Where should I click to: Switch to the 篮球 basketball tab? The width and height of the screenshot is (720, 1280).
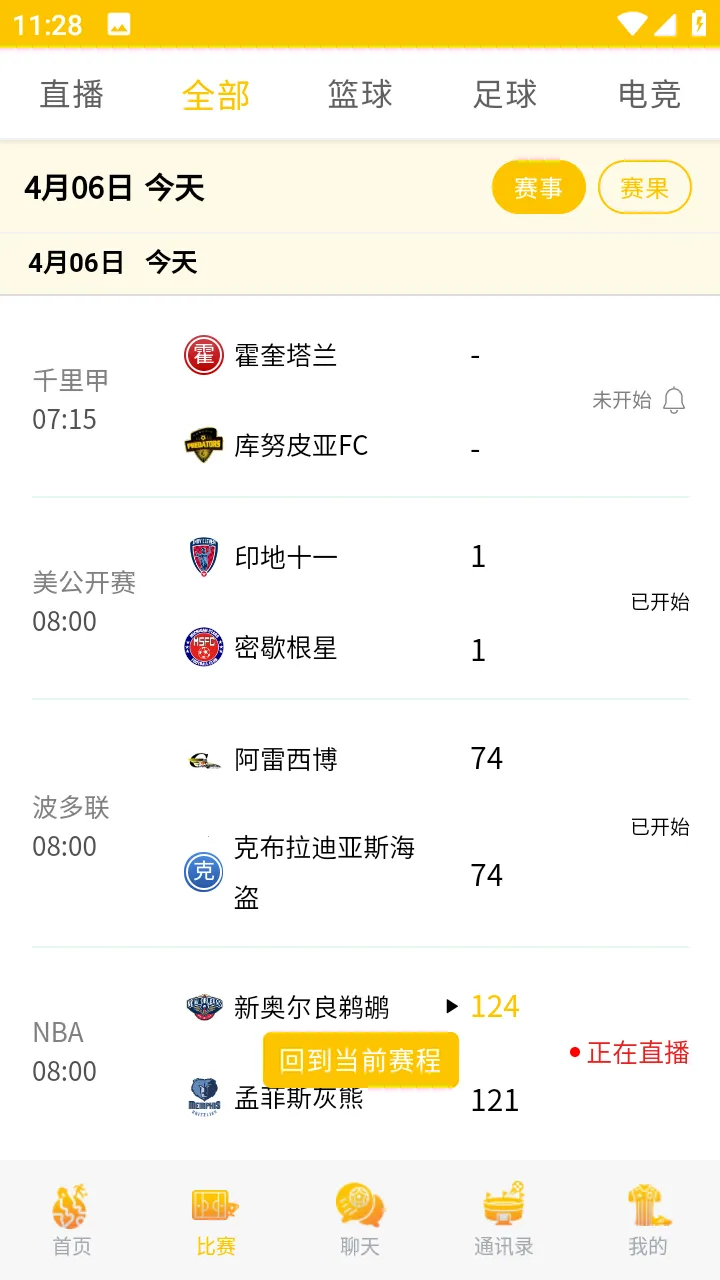tap(359, 94)
